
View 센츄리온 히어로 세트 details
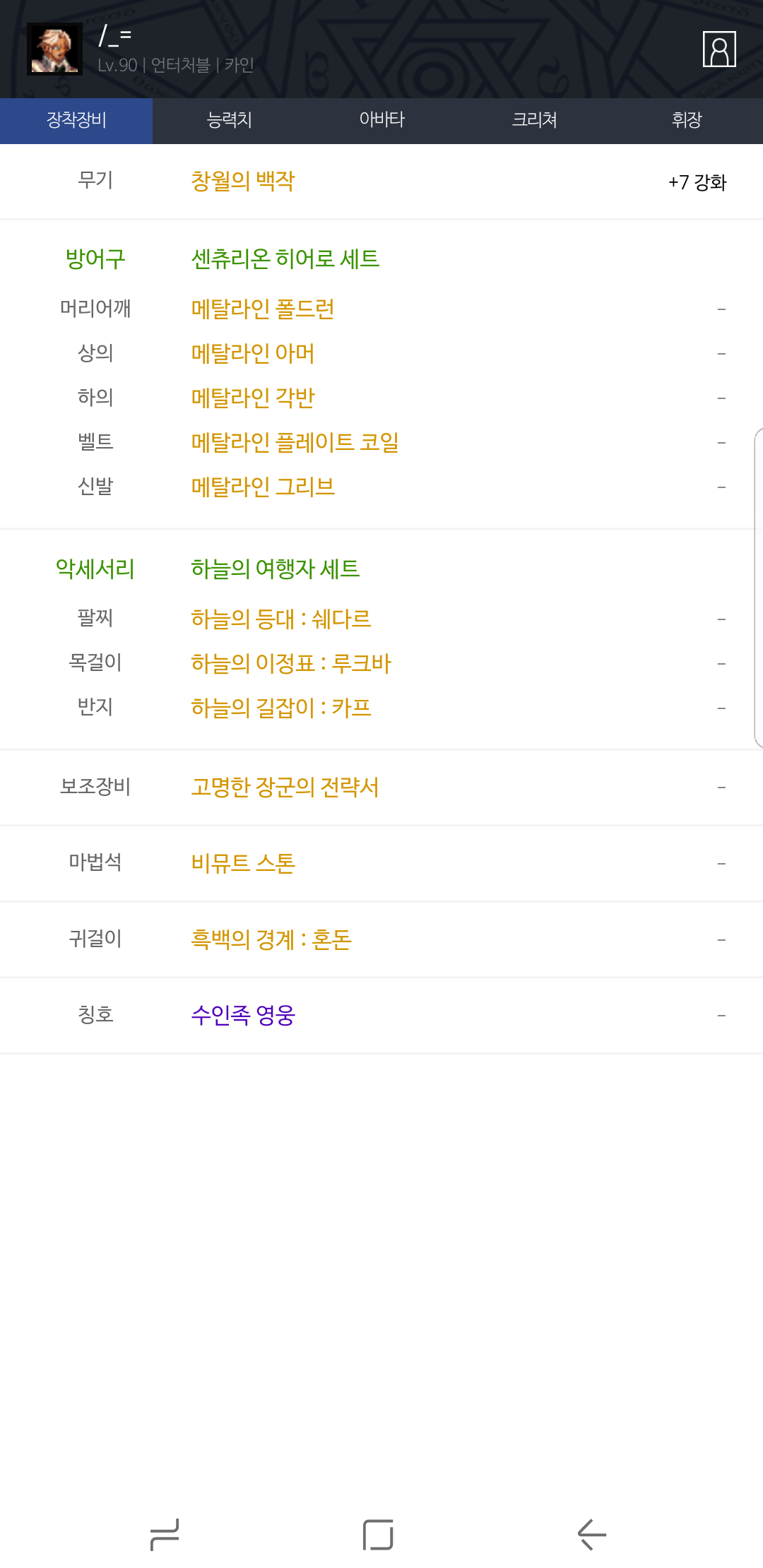[x=285, y=259]
